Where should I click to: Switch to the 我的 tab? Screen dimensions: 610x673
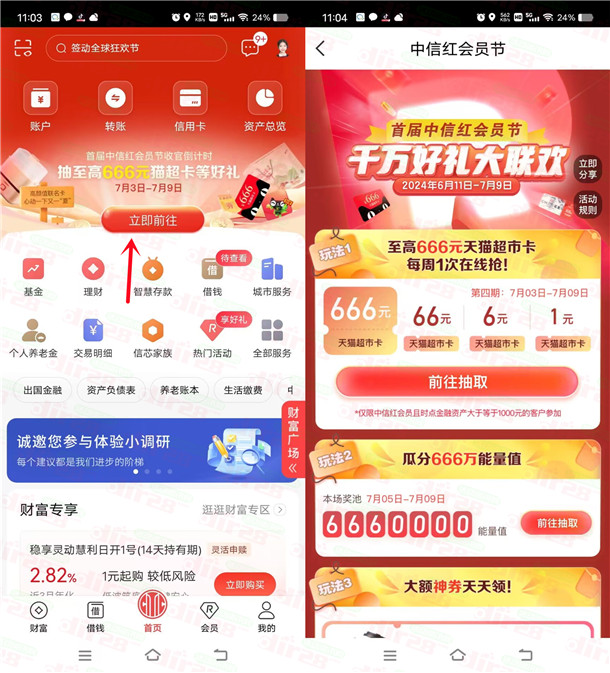(266, 616)
